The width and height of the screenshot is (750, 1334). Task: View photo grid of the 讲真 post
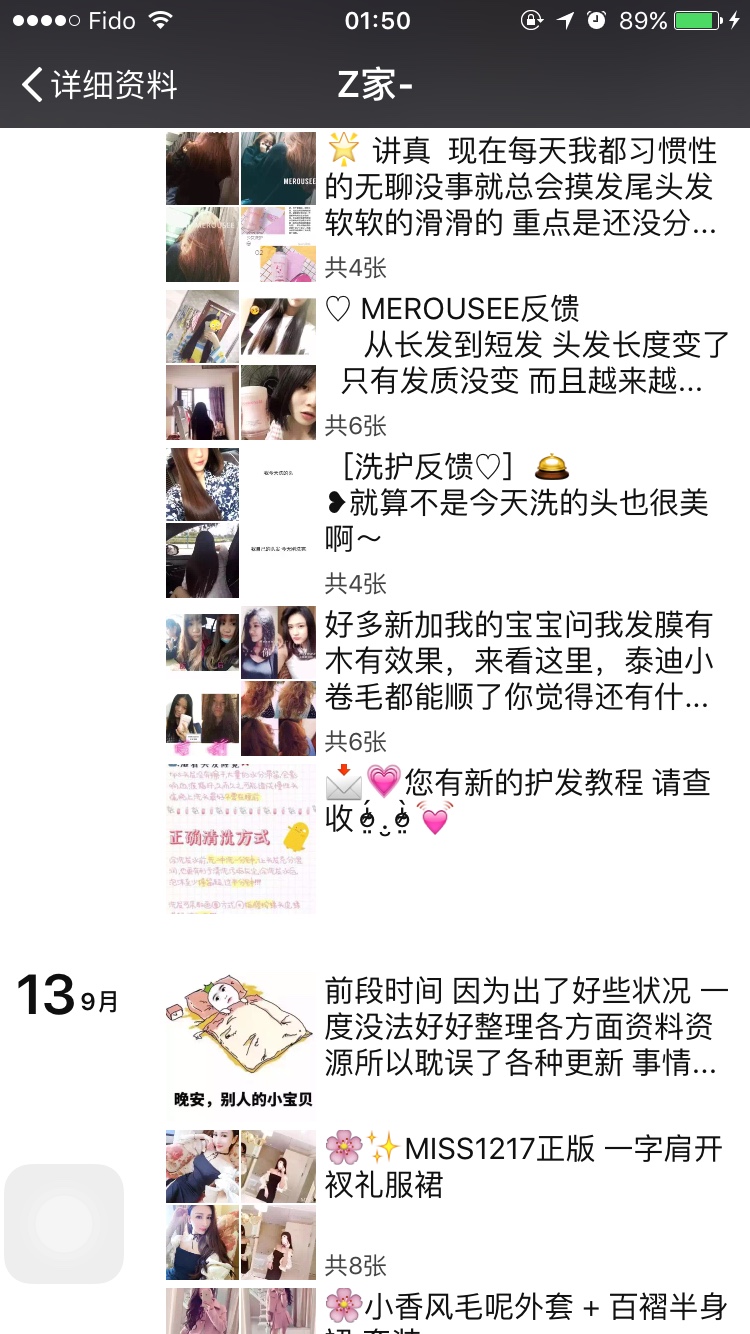240,207
